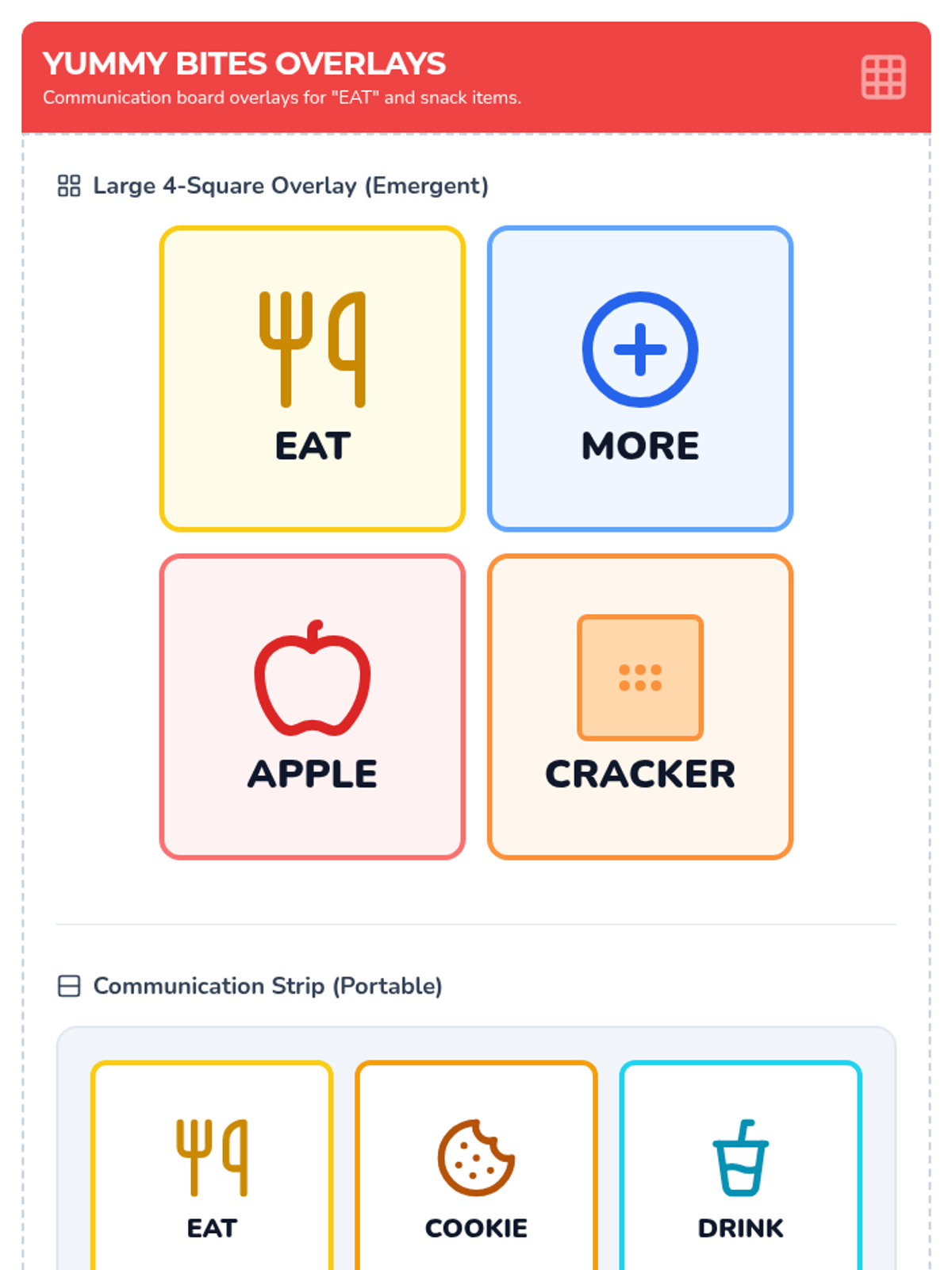Choose DRINK in the communication strip
Viewport: 952px width, 1270px height.
coord(741,1165)
